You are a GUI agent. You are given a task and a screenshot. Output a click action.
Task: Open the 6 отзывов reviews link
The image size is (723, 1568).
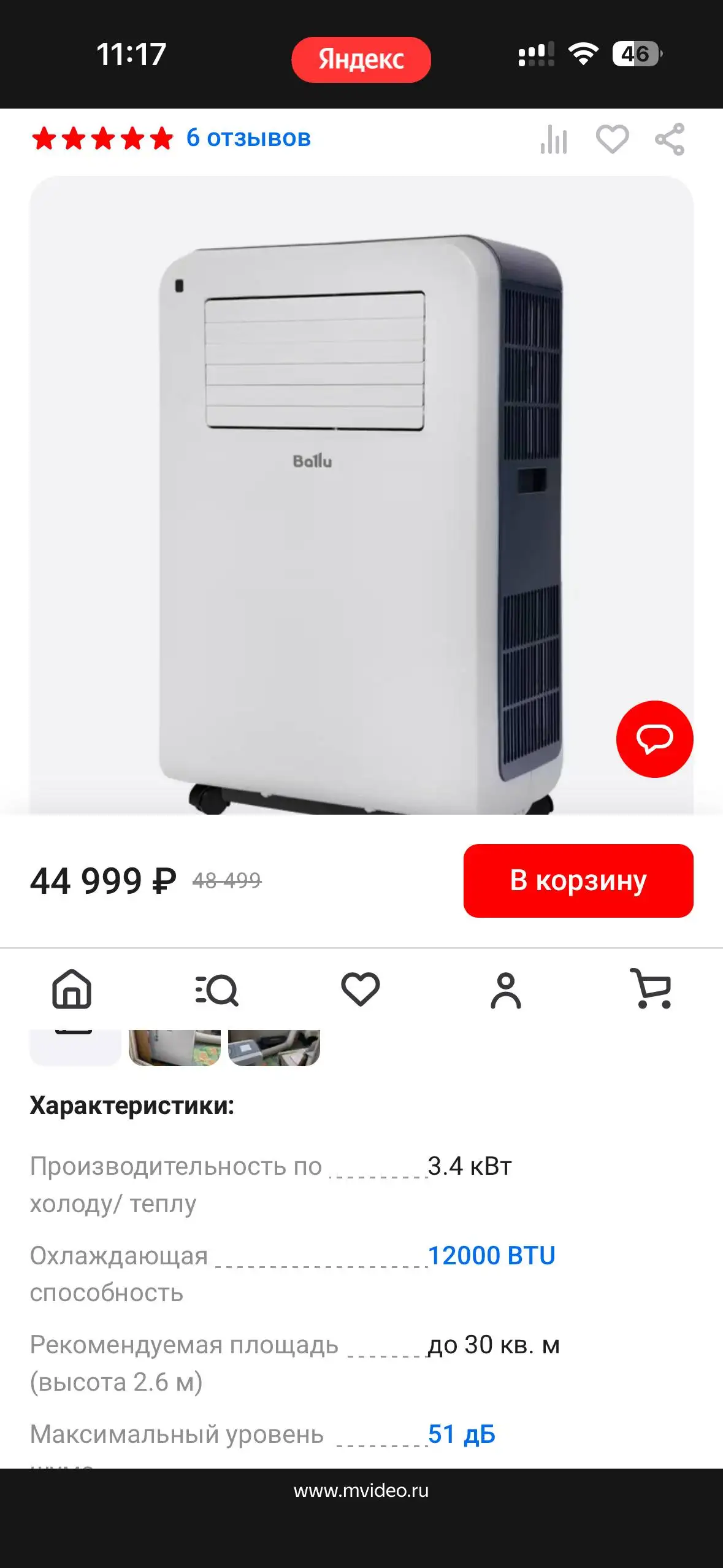(x=248, y=138)
